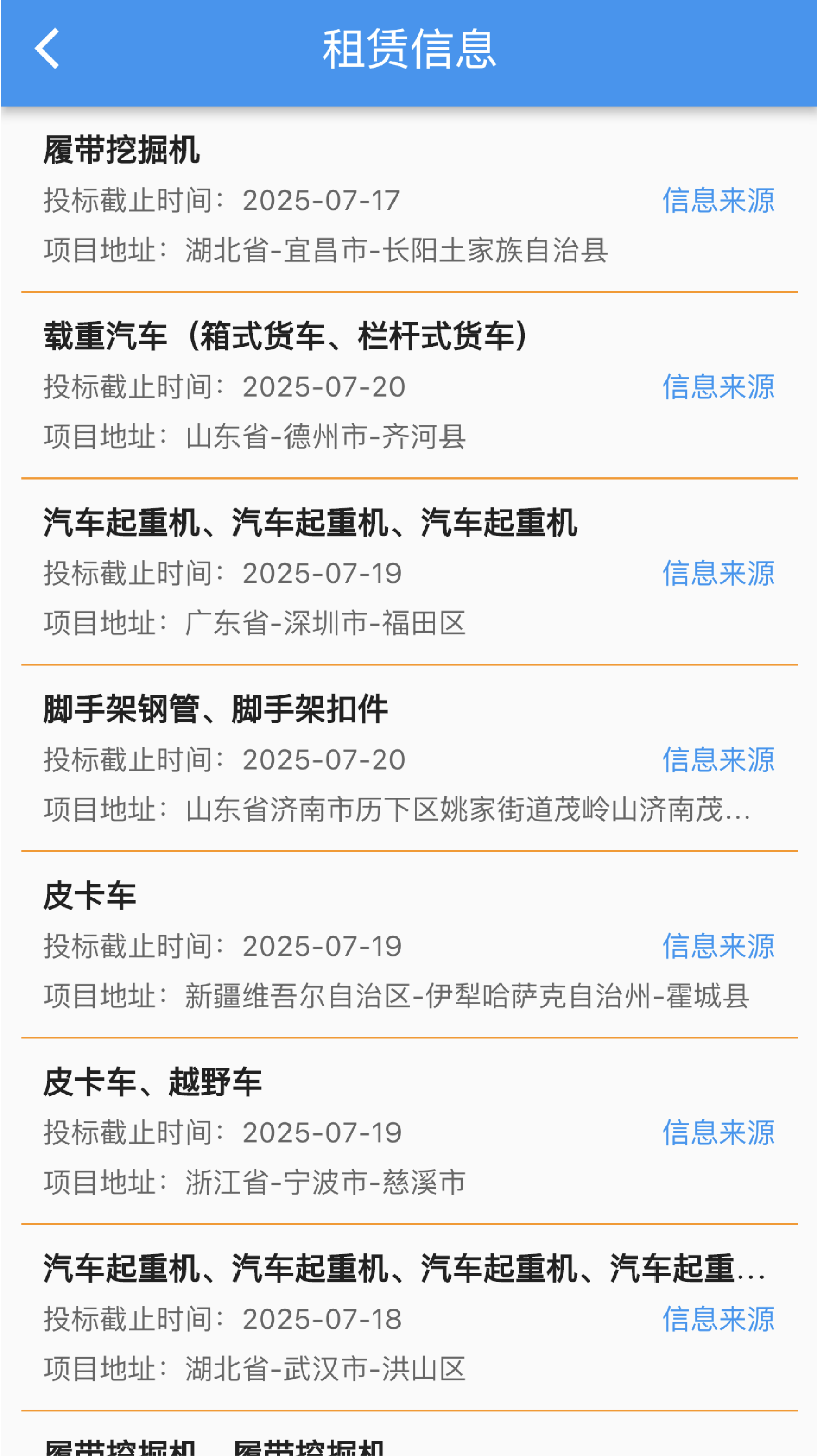This screenshot has width=819, height=1456.
Task: Open 信息来源 for 载重汽车 listing
Action: tap(719, 387)
